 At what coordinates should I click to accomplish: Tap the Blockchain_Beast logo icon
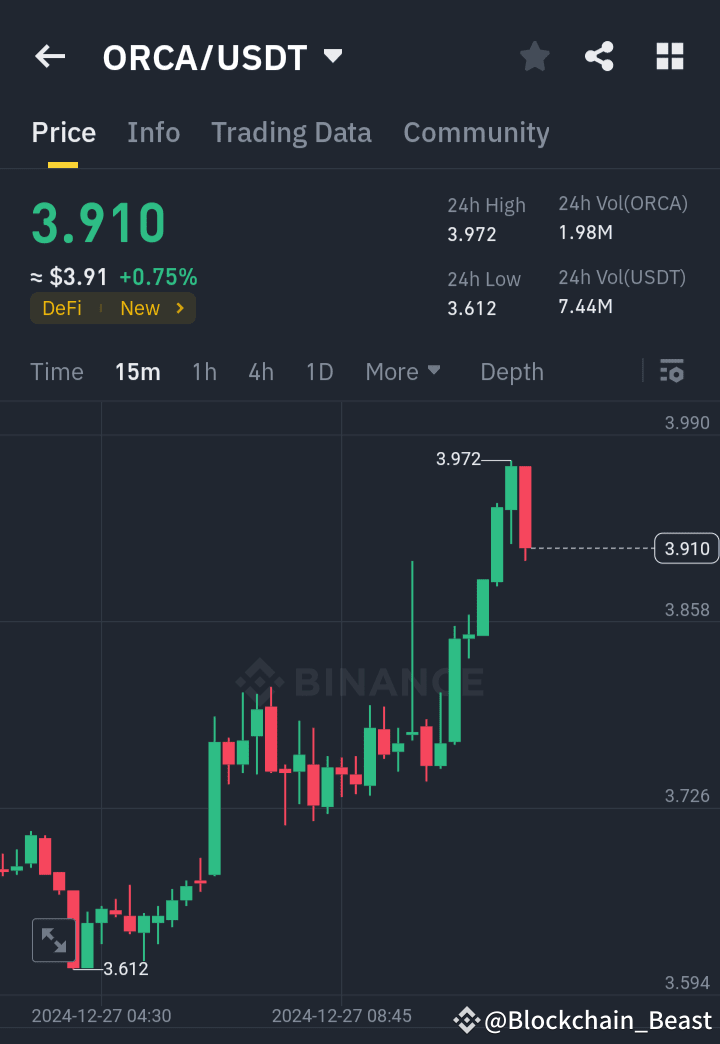point(466,1020)
